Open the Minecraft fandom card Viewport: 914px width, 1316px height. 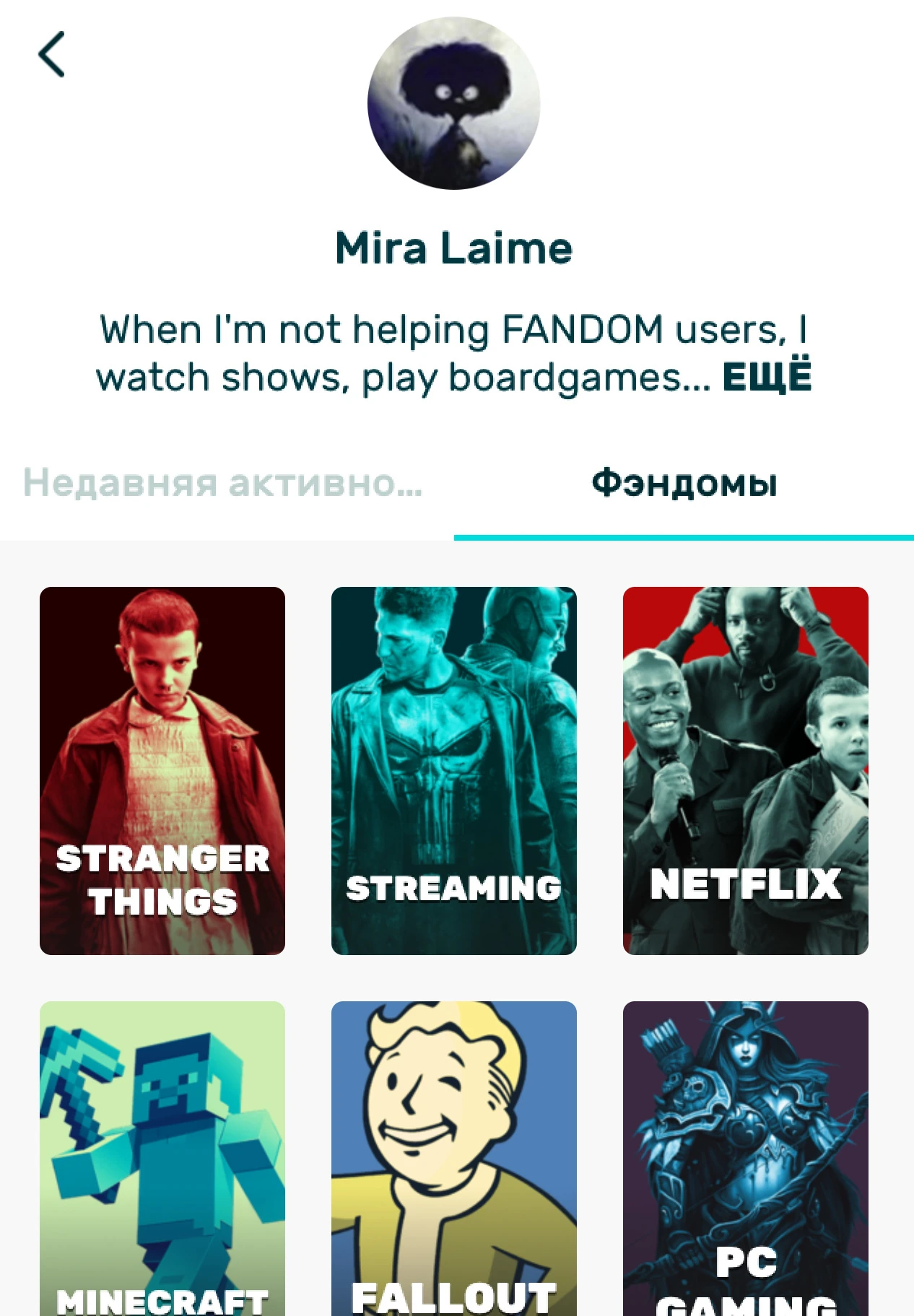(162, 1157)
